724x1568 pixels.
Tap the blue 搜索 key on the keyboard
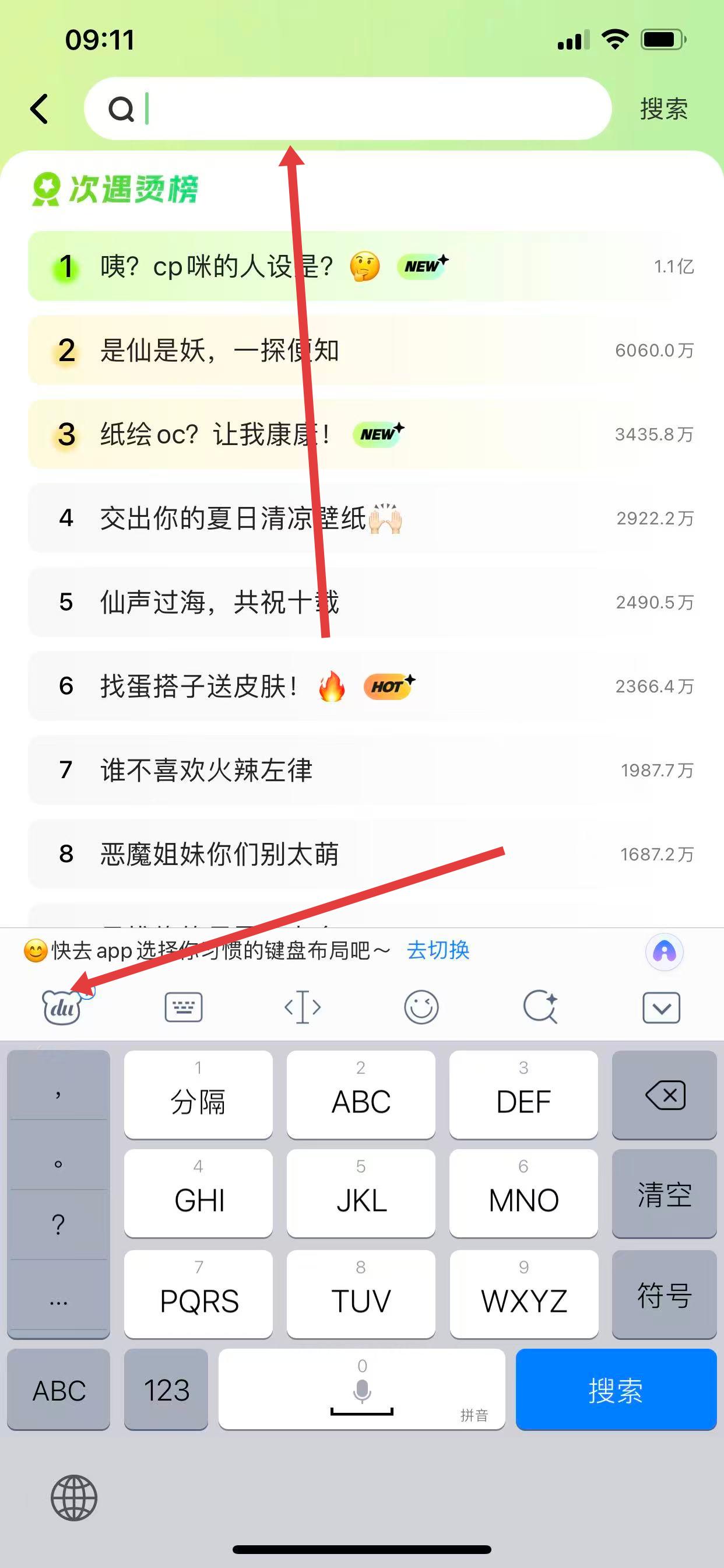pos(616,1389)
